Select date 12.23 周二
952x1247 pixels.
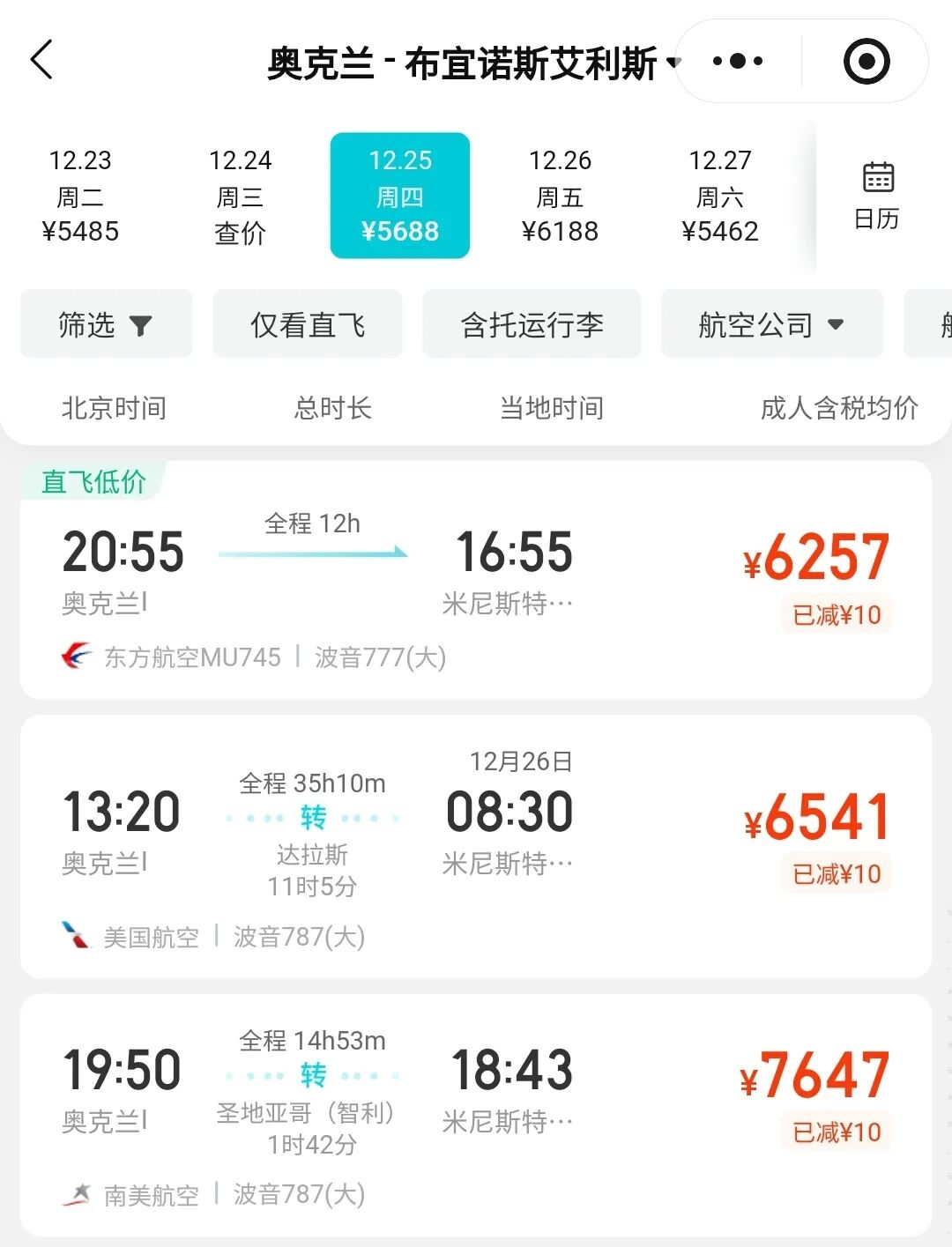(x=80, y=196)
